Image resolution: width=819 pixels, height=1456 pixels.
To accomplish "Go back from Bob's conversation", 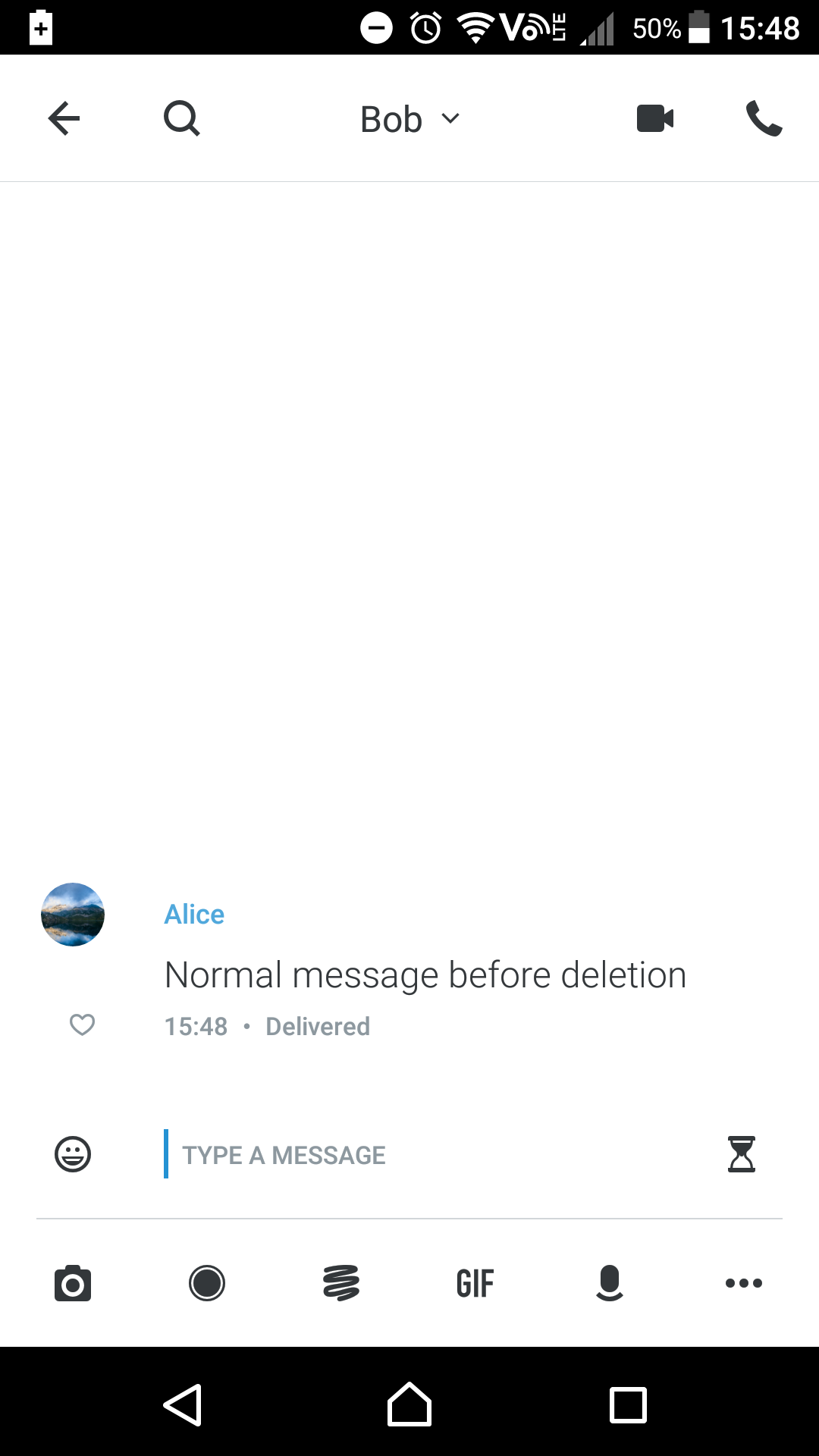I will pos(64,118).
